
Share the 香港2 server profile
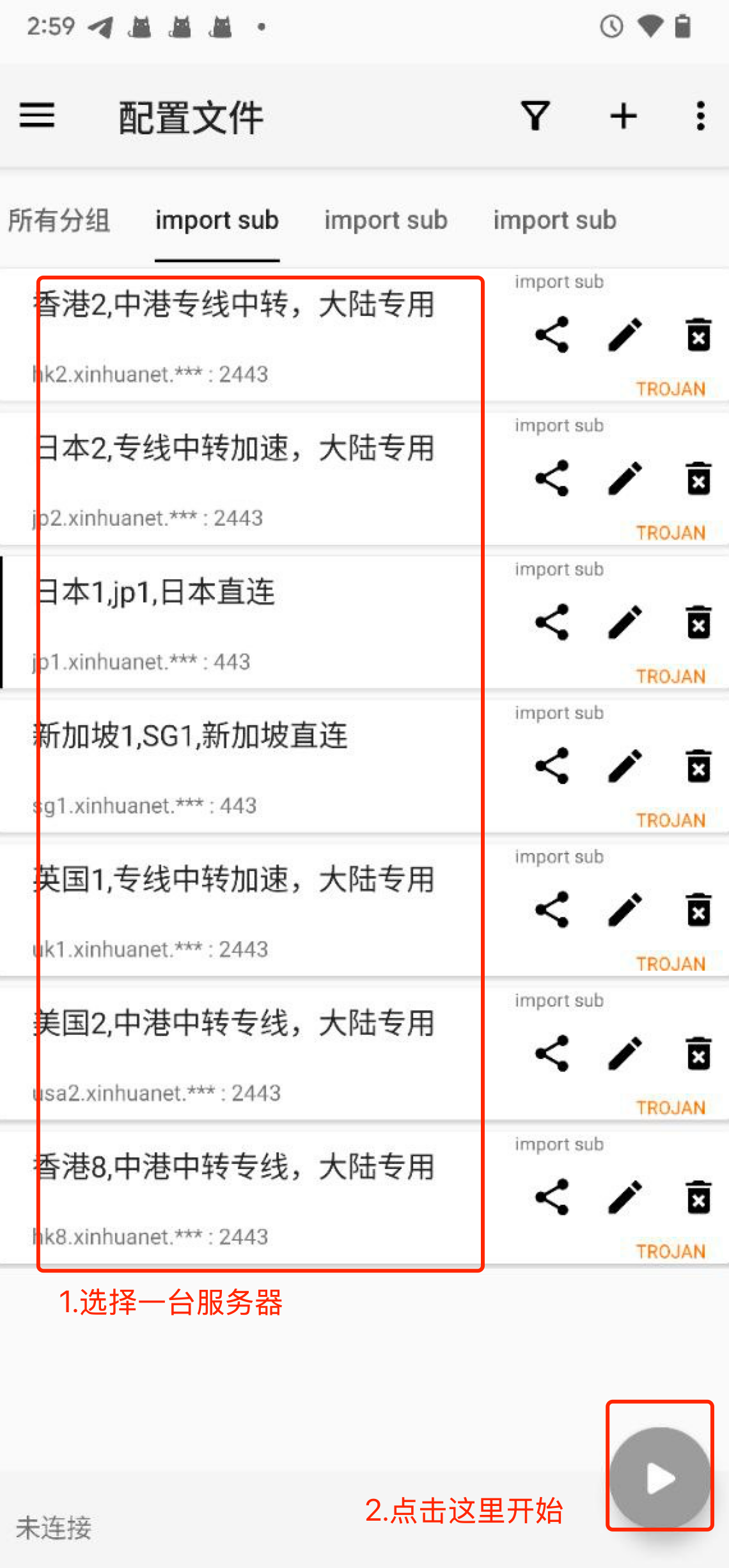(552, 334)
